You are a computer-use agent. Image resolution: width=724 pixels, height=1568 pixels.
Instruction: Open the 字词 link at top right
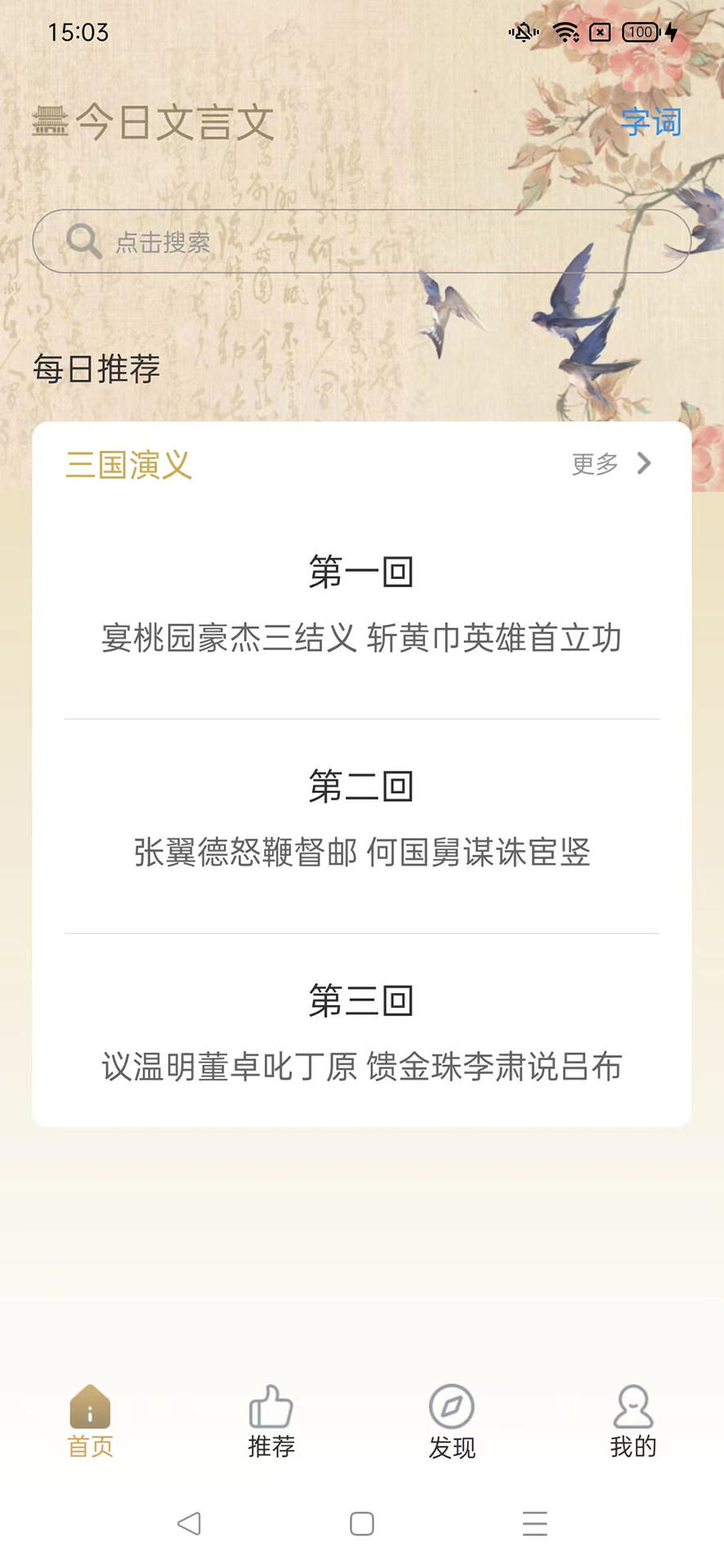[x=650, y=122]
